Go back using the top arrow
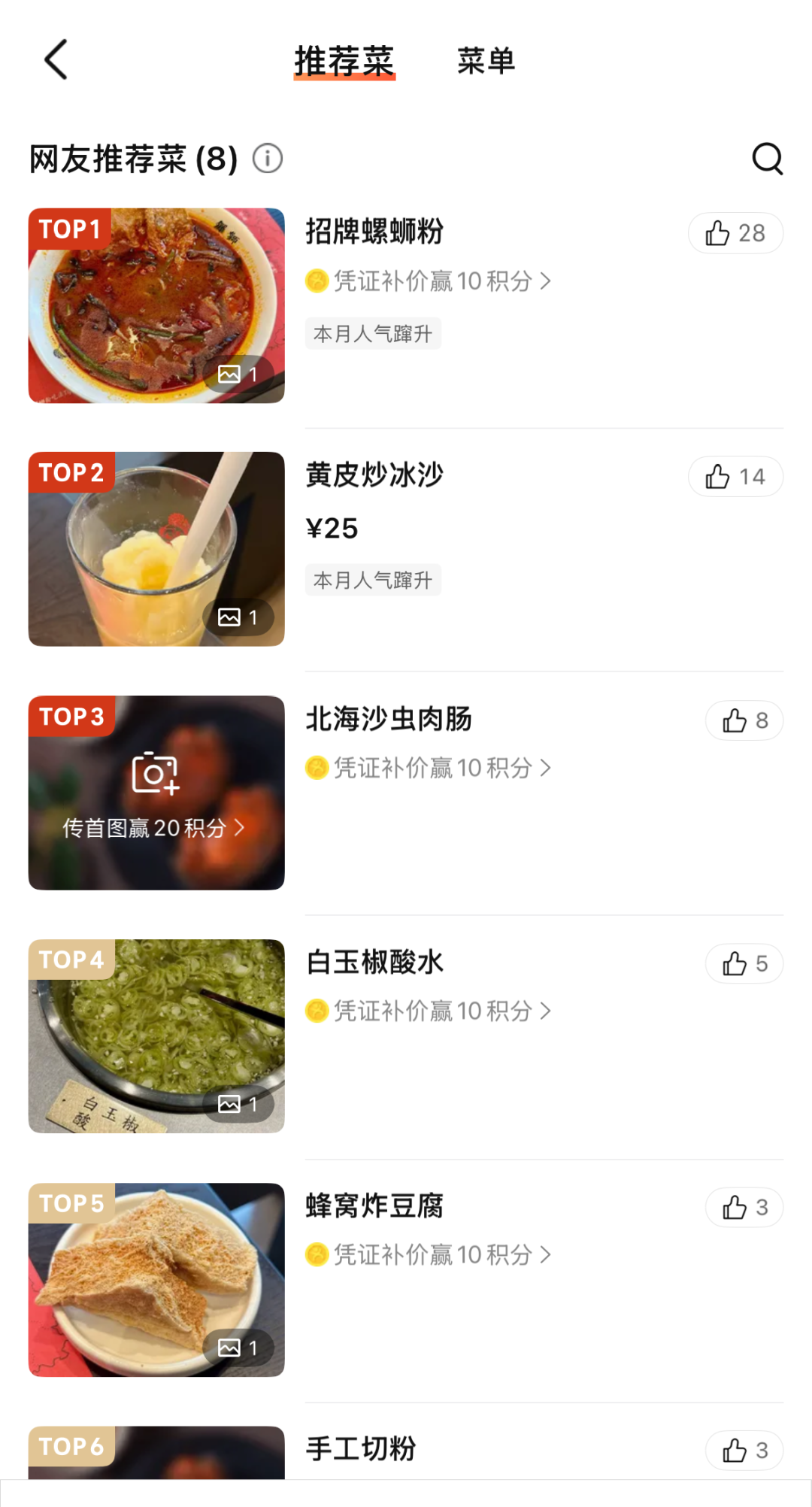This screenshot has width=812, height=1507. click(x=56, y=60)
